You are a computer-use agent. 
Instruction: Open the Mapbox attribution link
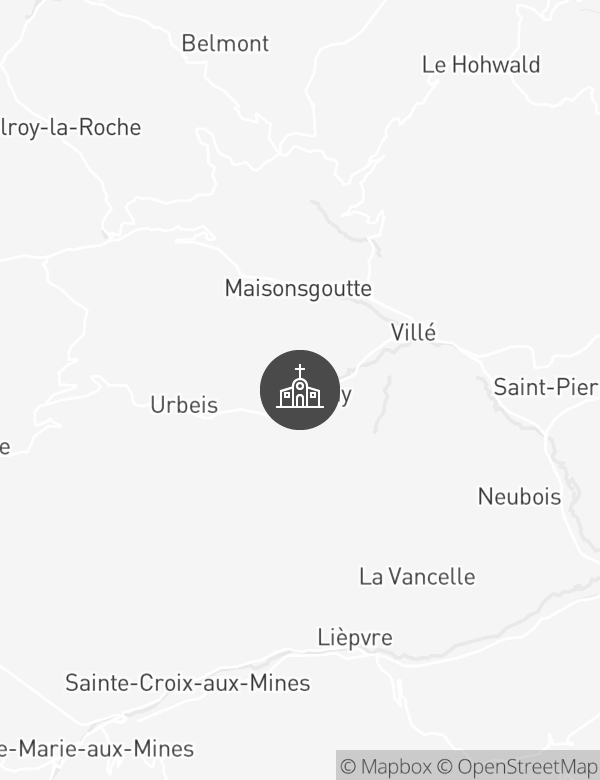pyautogui.click(x=386, y=767)
